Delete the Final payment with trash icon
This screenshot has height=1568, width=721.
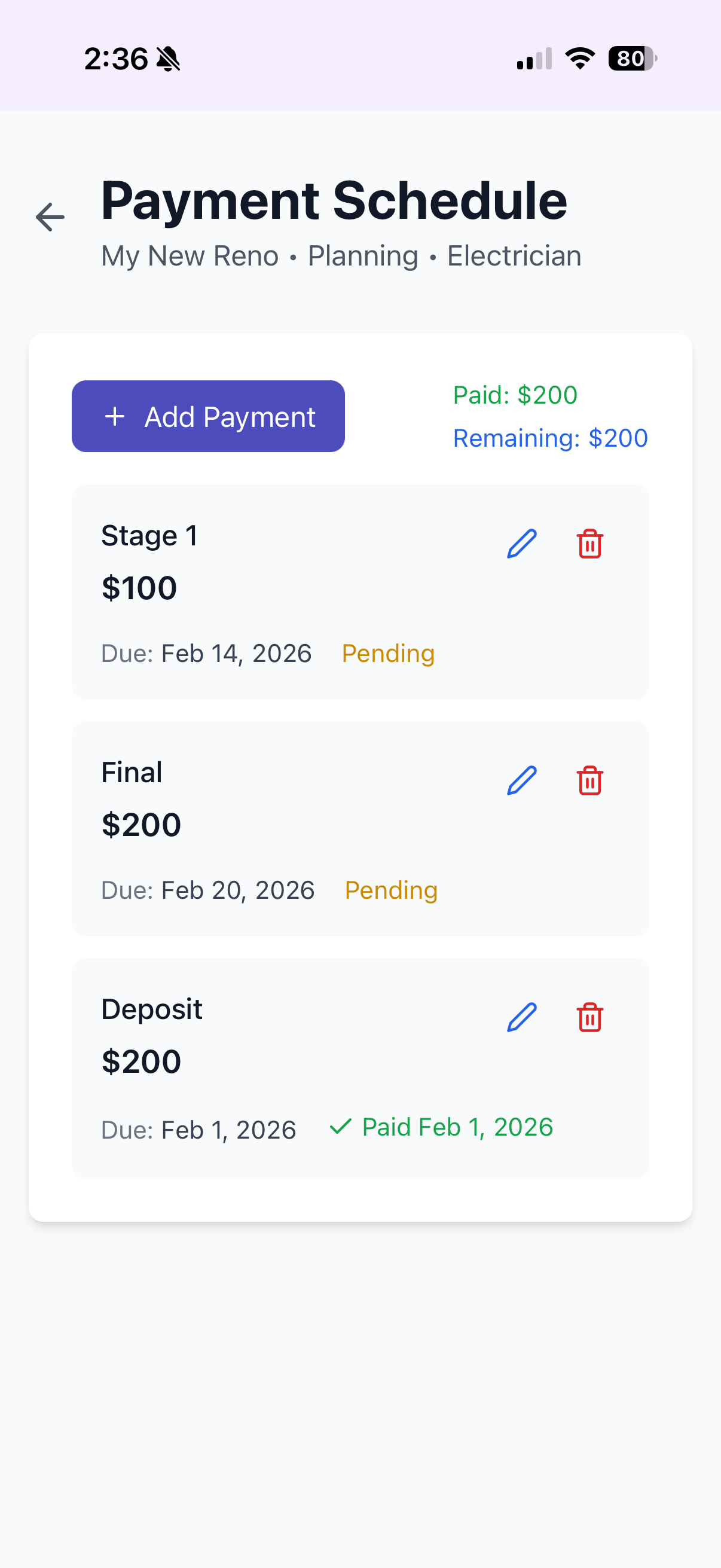pyautogui.click(x=588, y=781)
